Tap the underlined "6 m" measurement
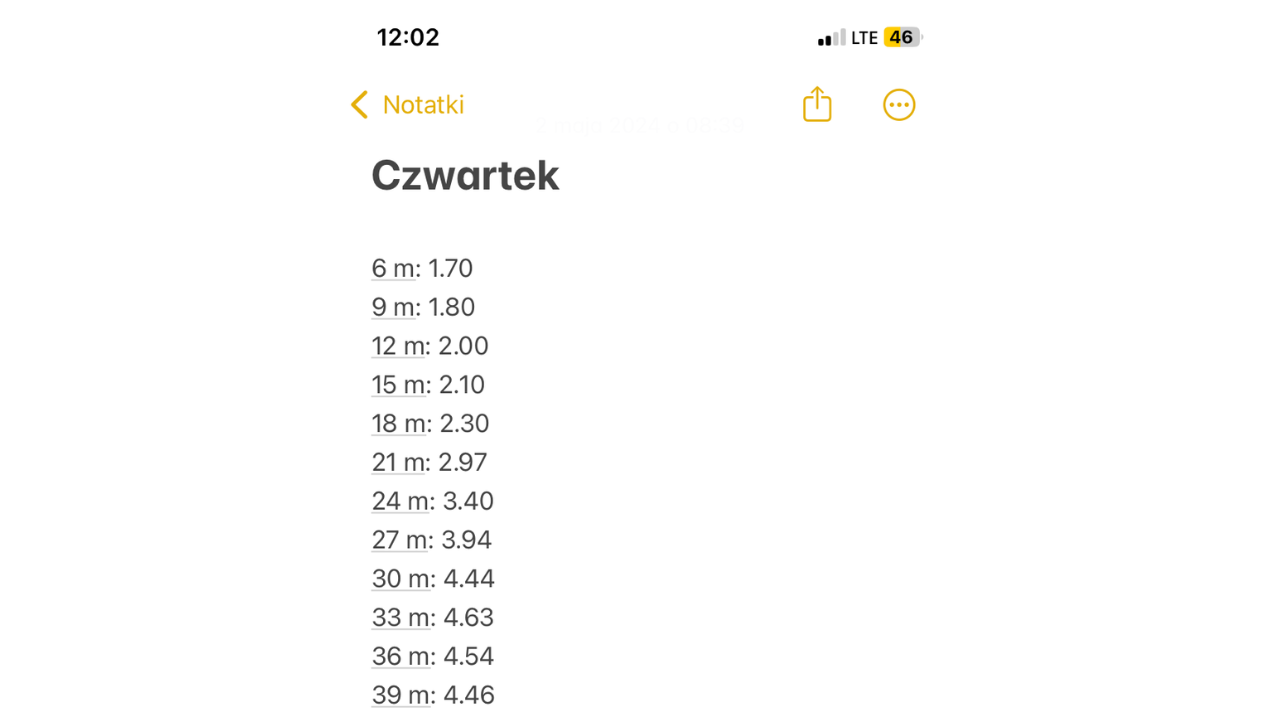1280x720 pixels. coord(393,269)
